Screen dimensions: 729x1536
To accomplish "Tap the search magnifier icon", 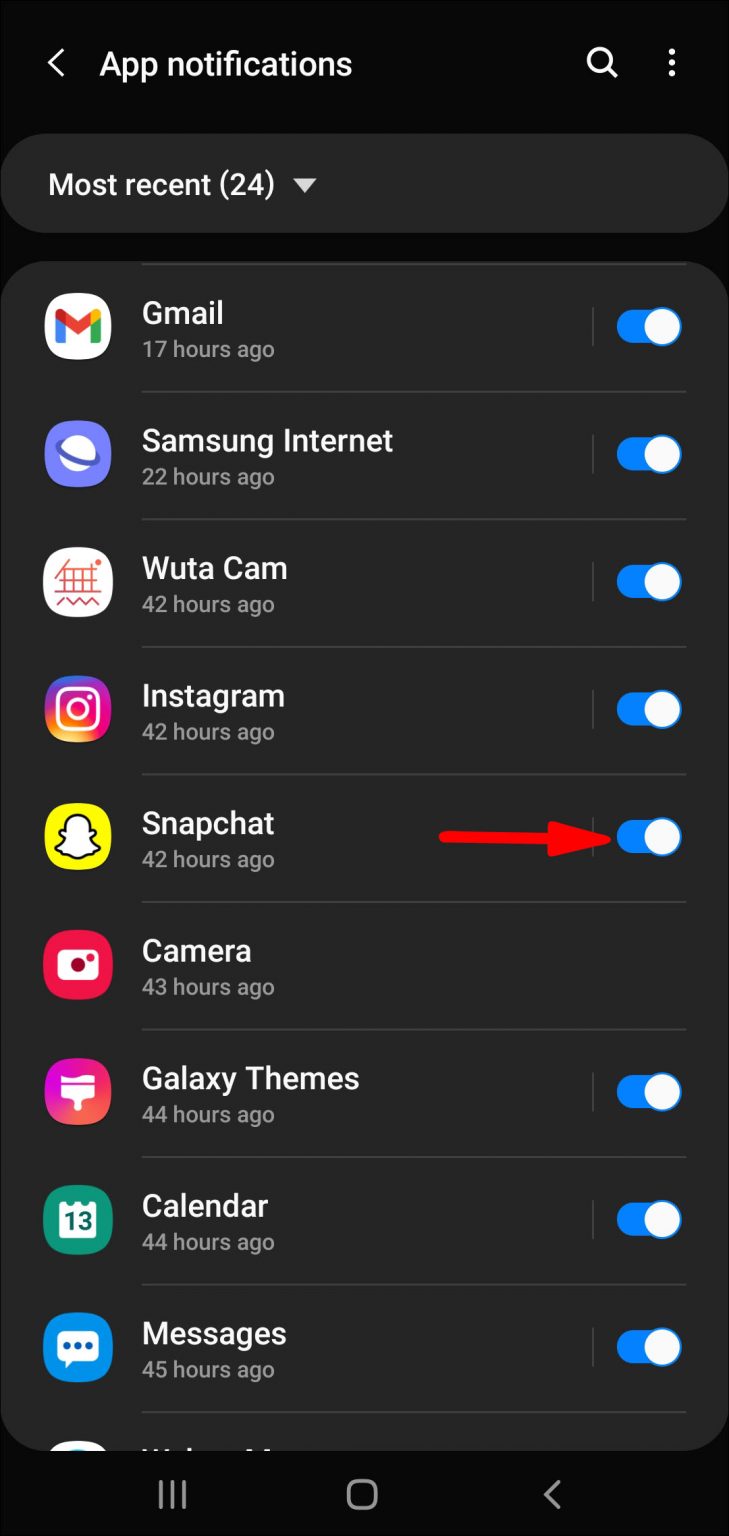I will pyautogui.click(x=602, y=63).
